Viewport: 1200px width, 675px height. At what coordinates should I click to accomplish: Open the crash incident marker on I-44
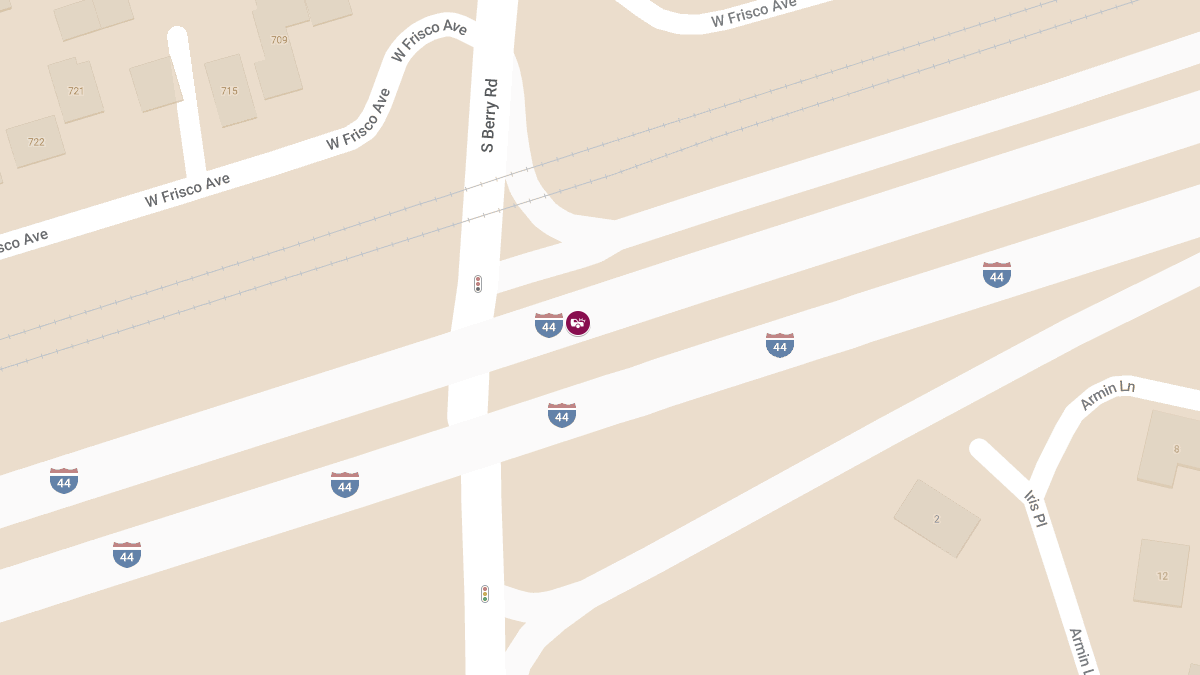click(x=578, y=323)
